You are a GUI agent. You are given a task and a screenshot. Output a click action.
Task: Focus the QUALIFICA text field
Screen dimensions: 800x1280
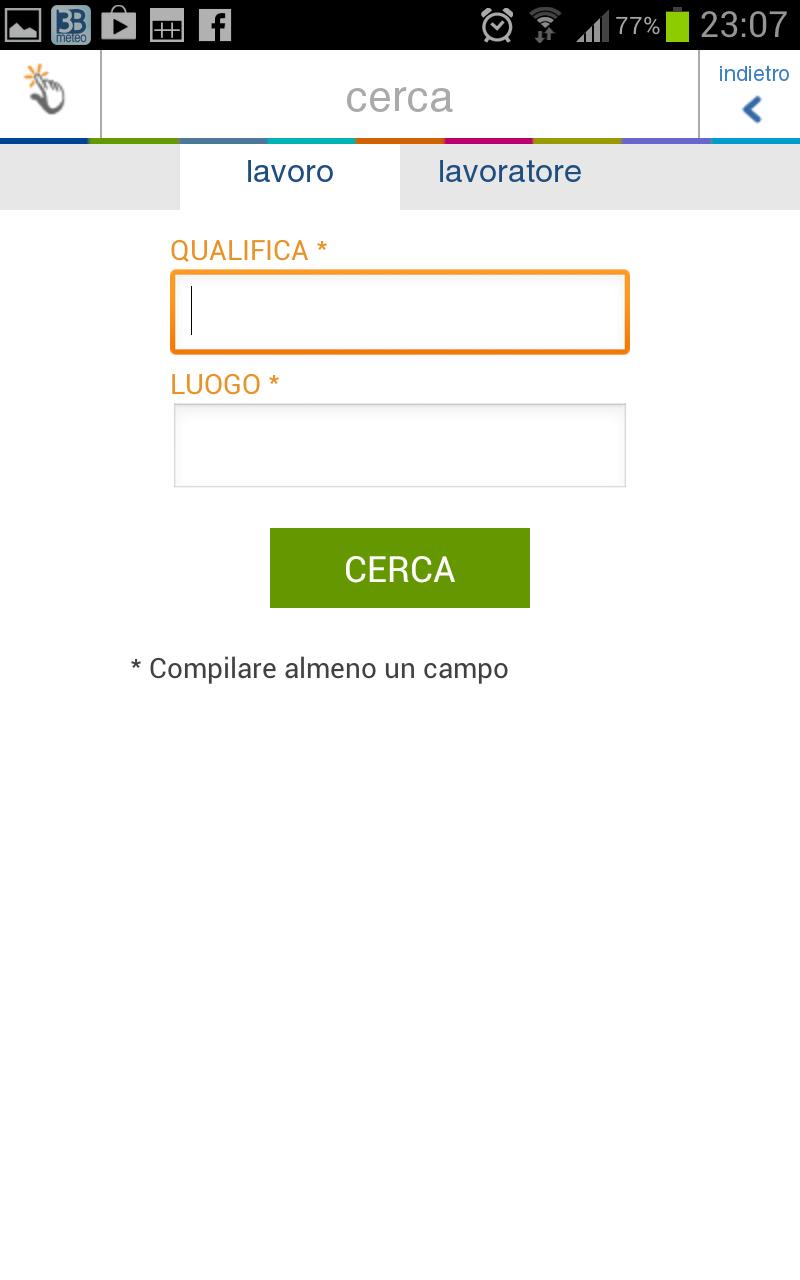pos(400,312)
